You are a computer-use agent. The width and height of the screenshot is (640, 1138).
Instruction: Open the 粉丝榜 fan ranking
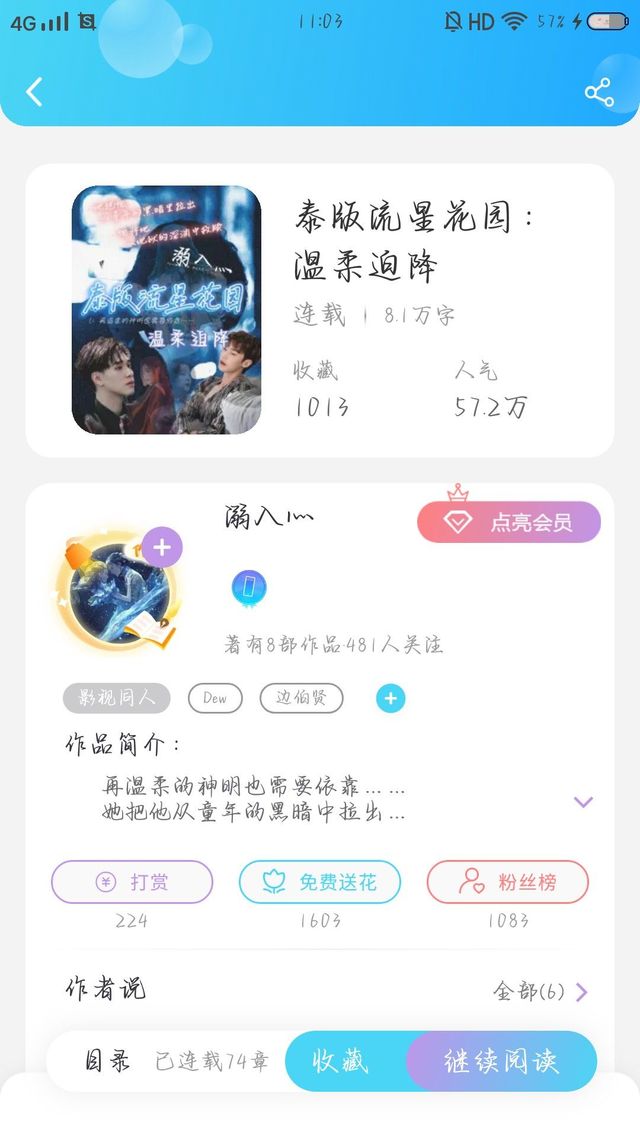pyautogui.click(x=508, y=882)
